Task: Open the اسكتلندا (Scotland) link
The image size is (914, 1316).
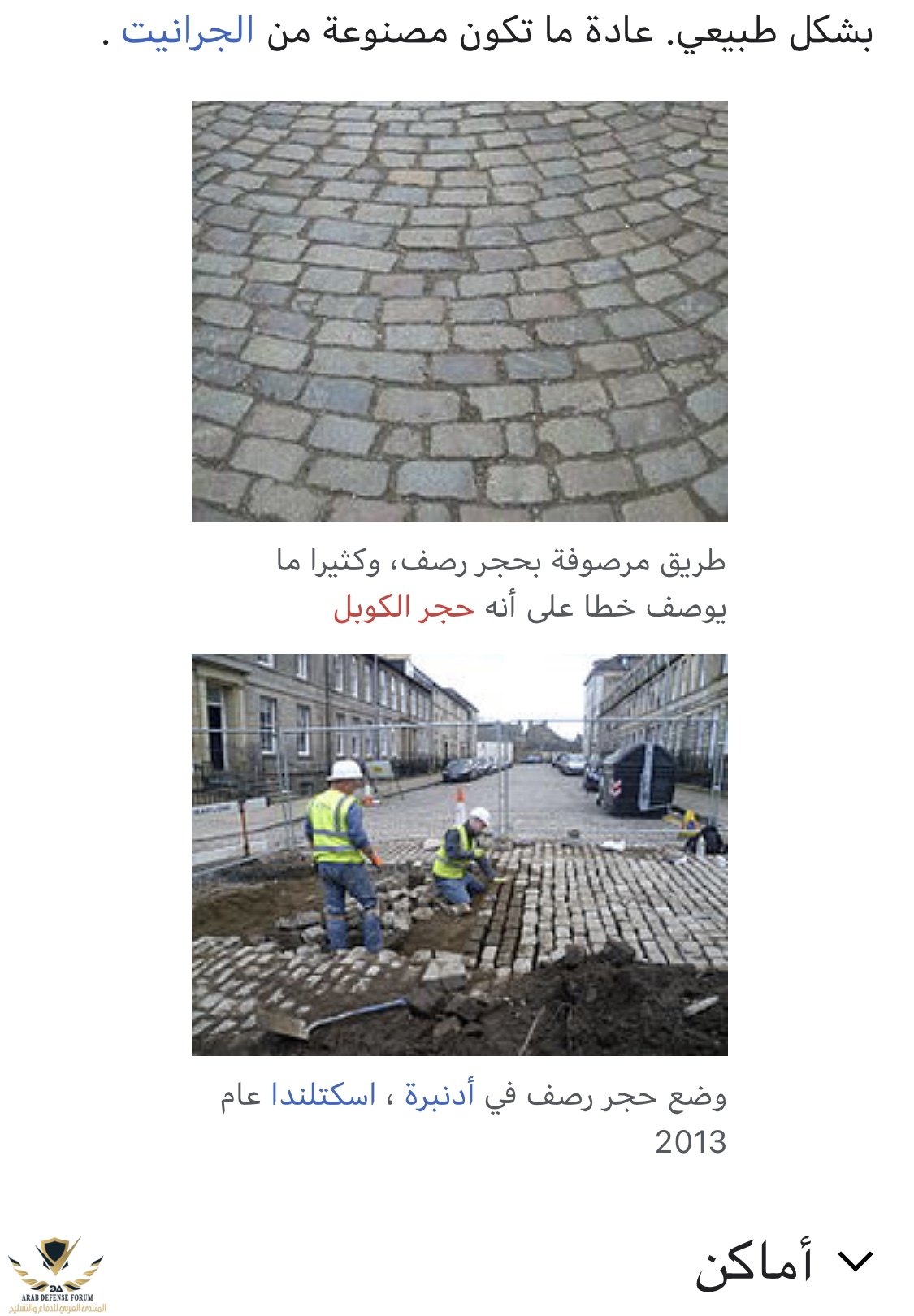Action: (323, 1096)
